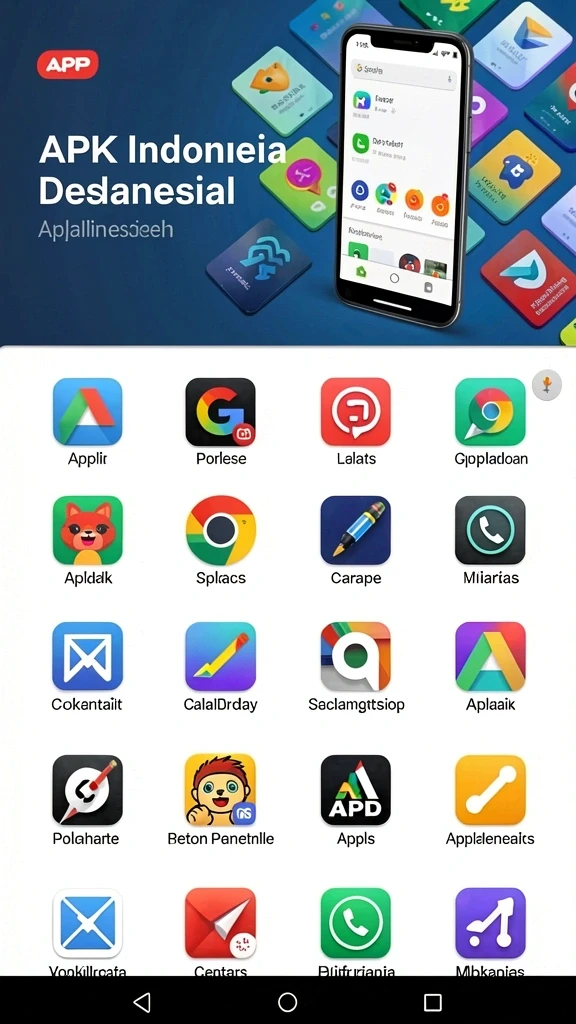
Task: Go back with the navigation bar arrow
Action: [142, 1002]
